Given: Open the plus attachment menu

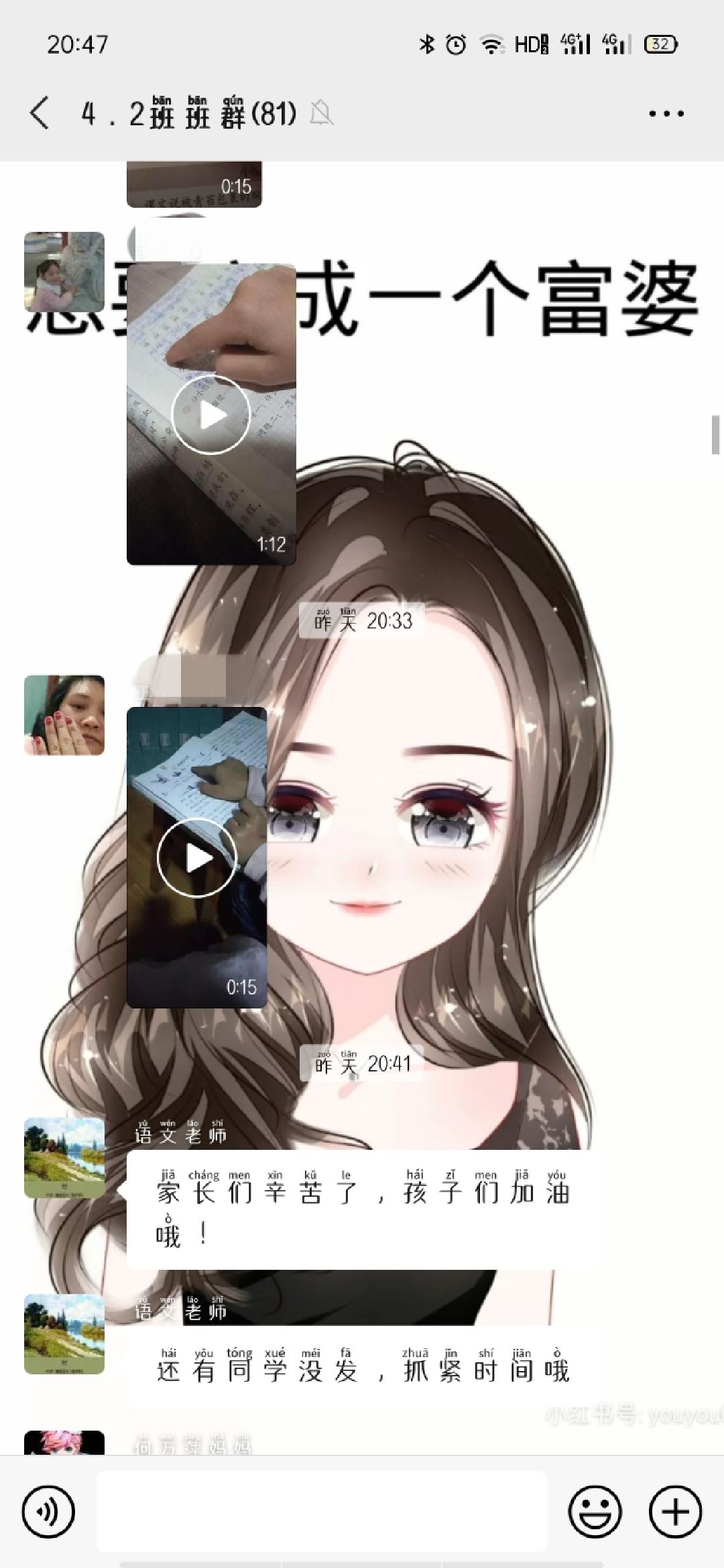Looking at the screenshot, I should 675,1512.
